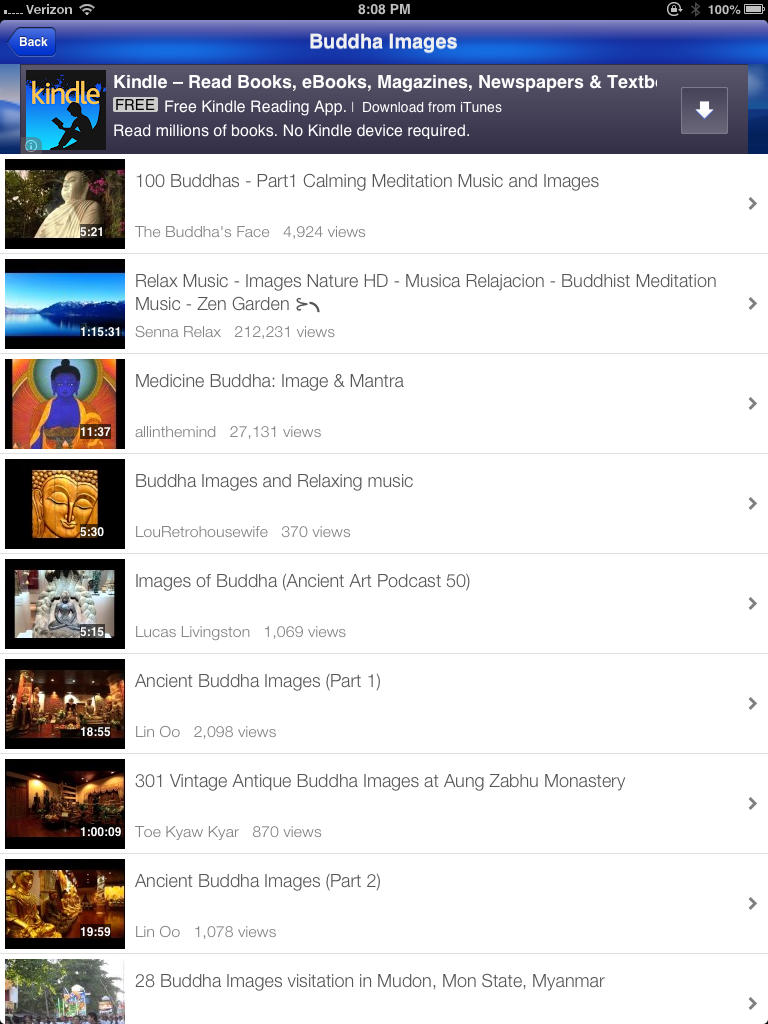This screenshot has width=768, height=1024.
Task: Go back using the Back button
Action: pyautogui.click(x=32, y=42)
